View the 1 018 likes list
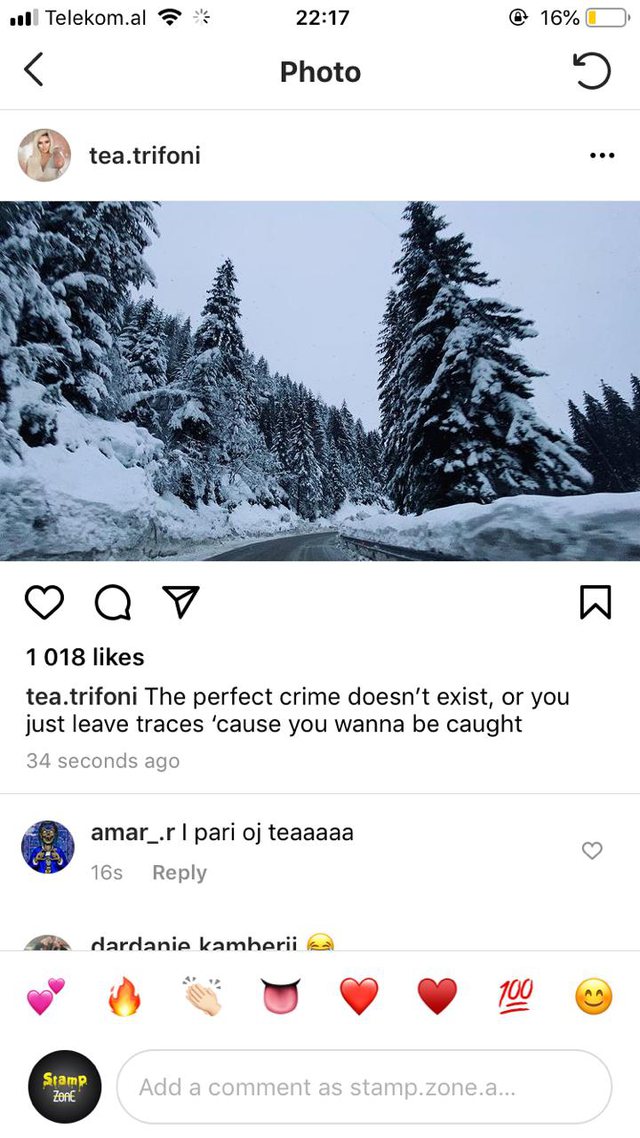 click(x=85, y=658)
